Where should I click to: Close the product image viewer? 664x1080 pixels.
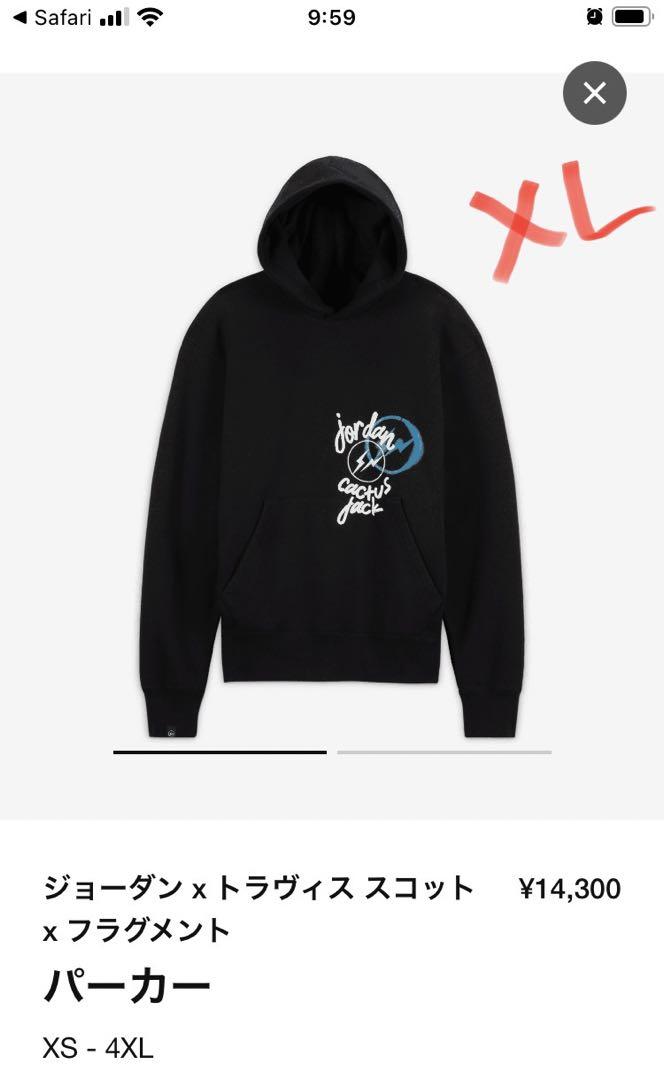[x=594, y=93]
